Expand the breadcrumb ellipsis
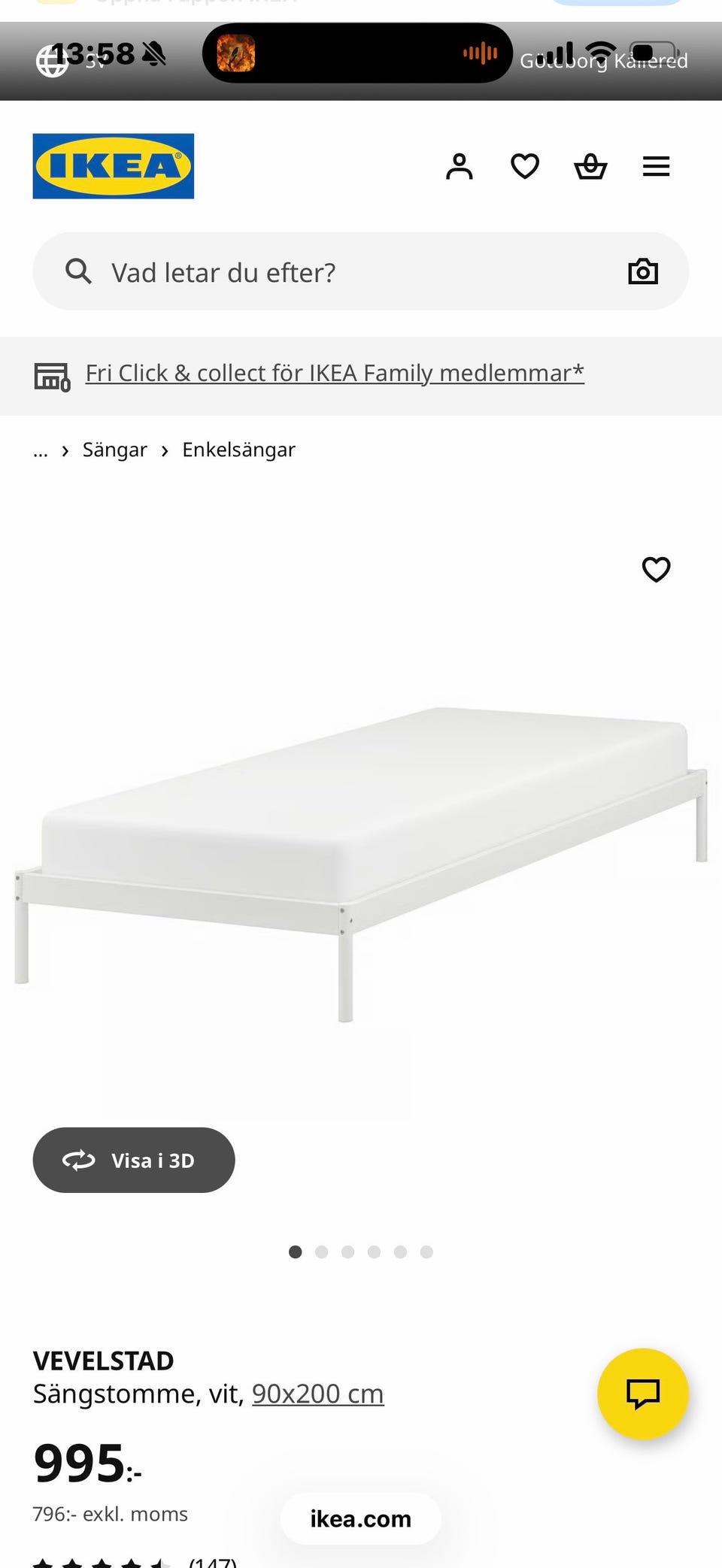Image resolution: width=722 pixels, height=1568 pixels. point(41,450)
